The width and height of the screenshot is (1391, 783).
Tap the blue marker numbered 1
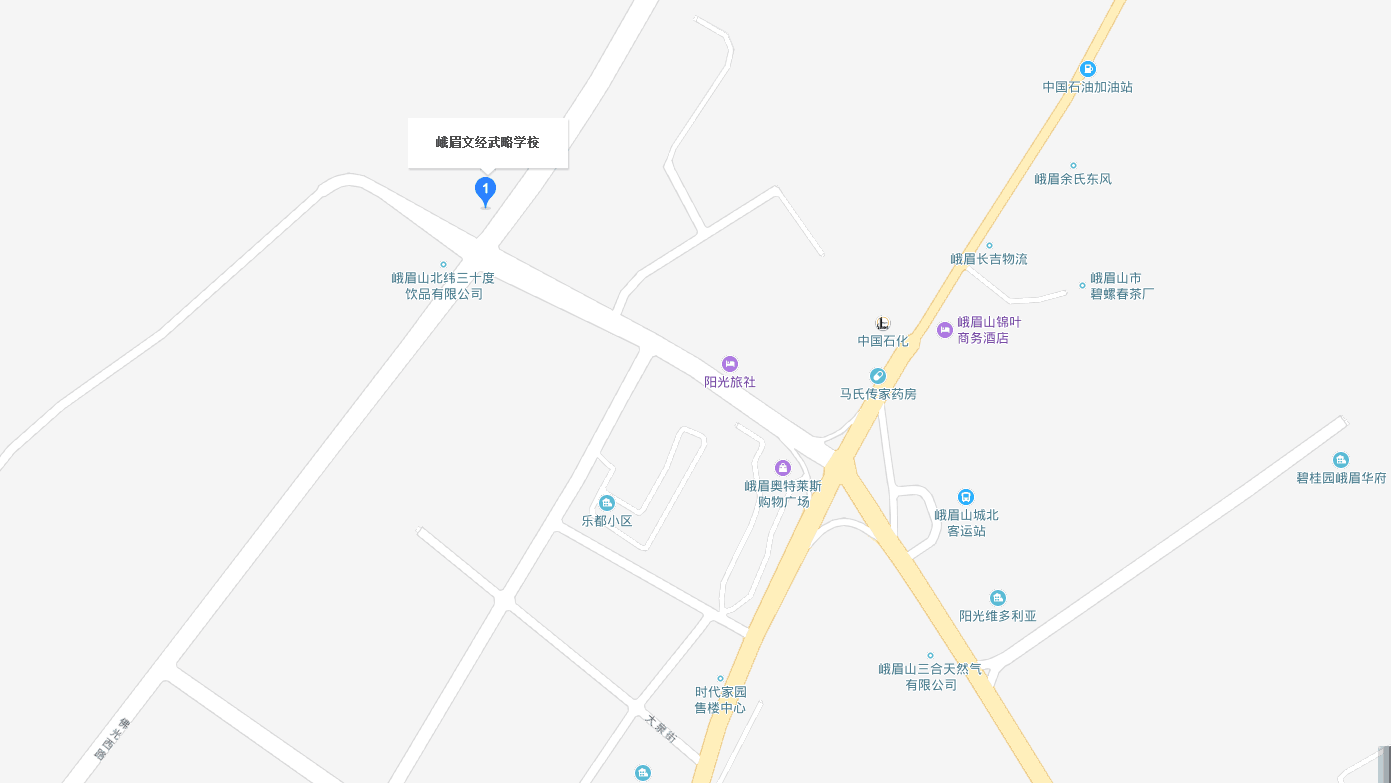tap(485, 189)
